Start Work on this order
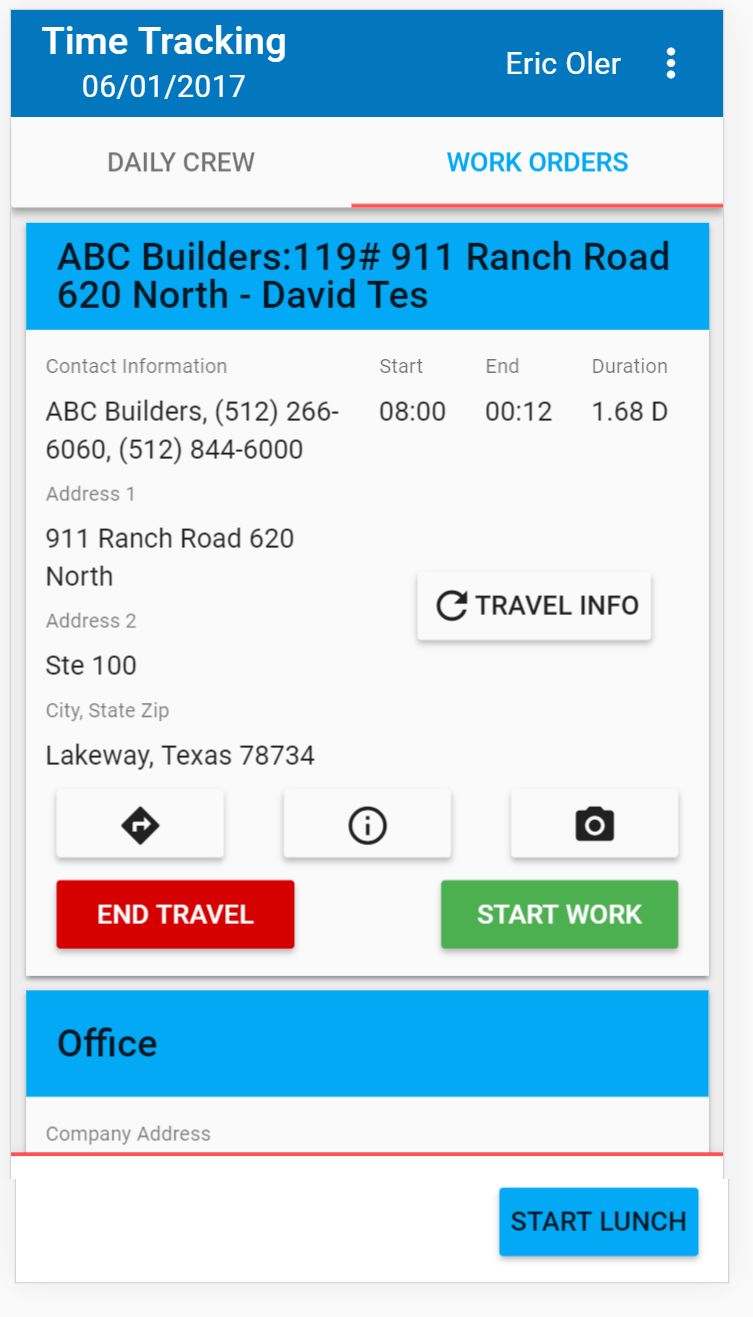This screenshot has width=753, height=1317. [559, 914]
